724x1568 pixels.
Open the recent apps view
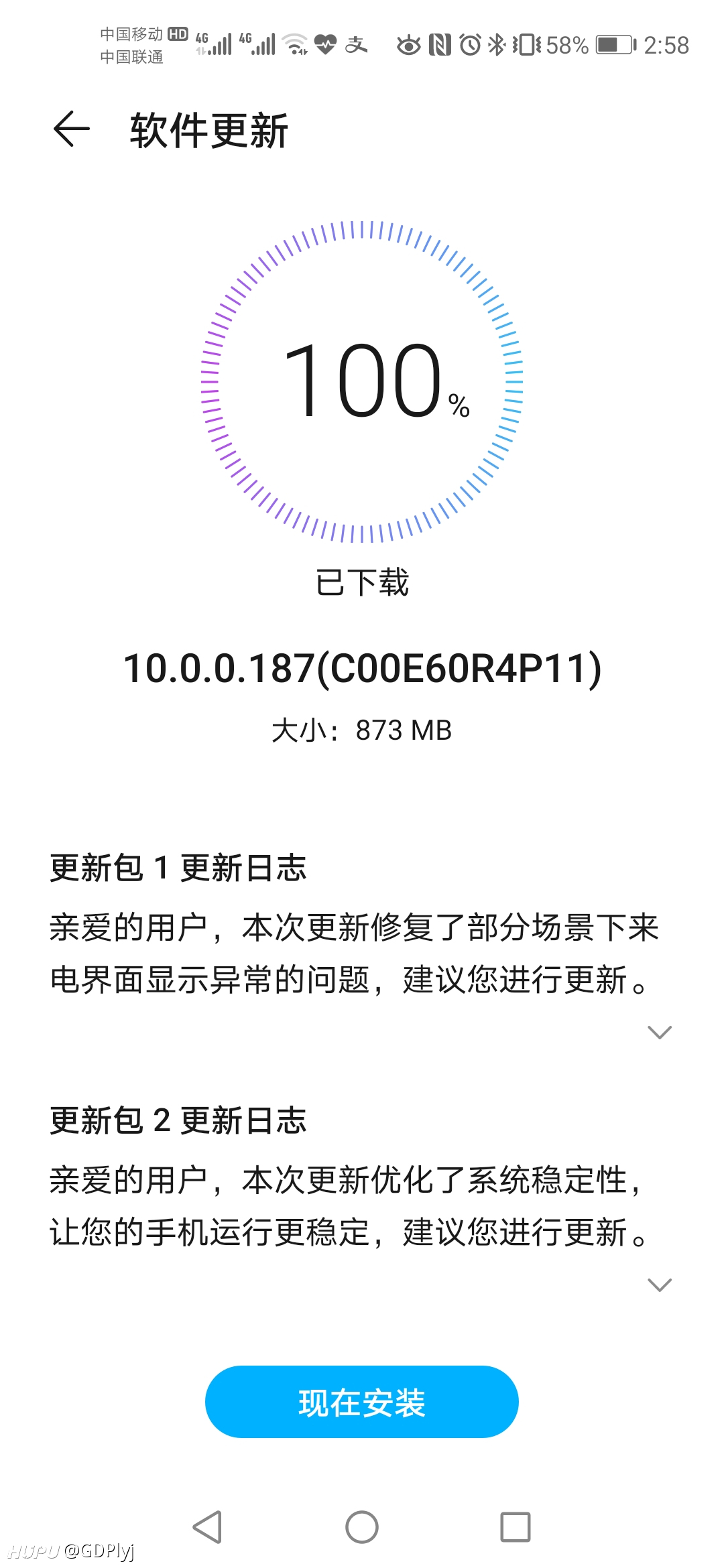(516, 1527)
